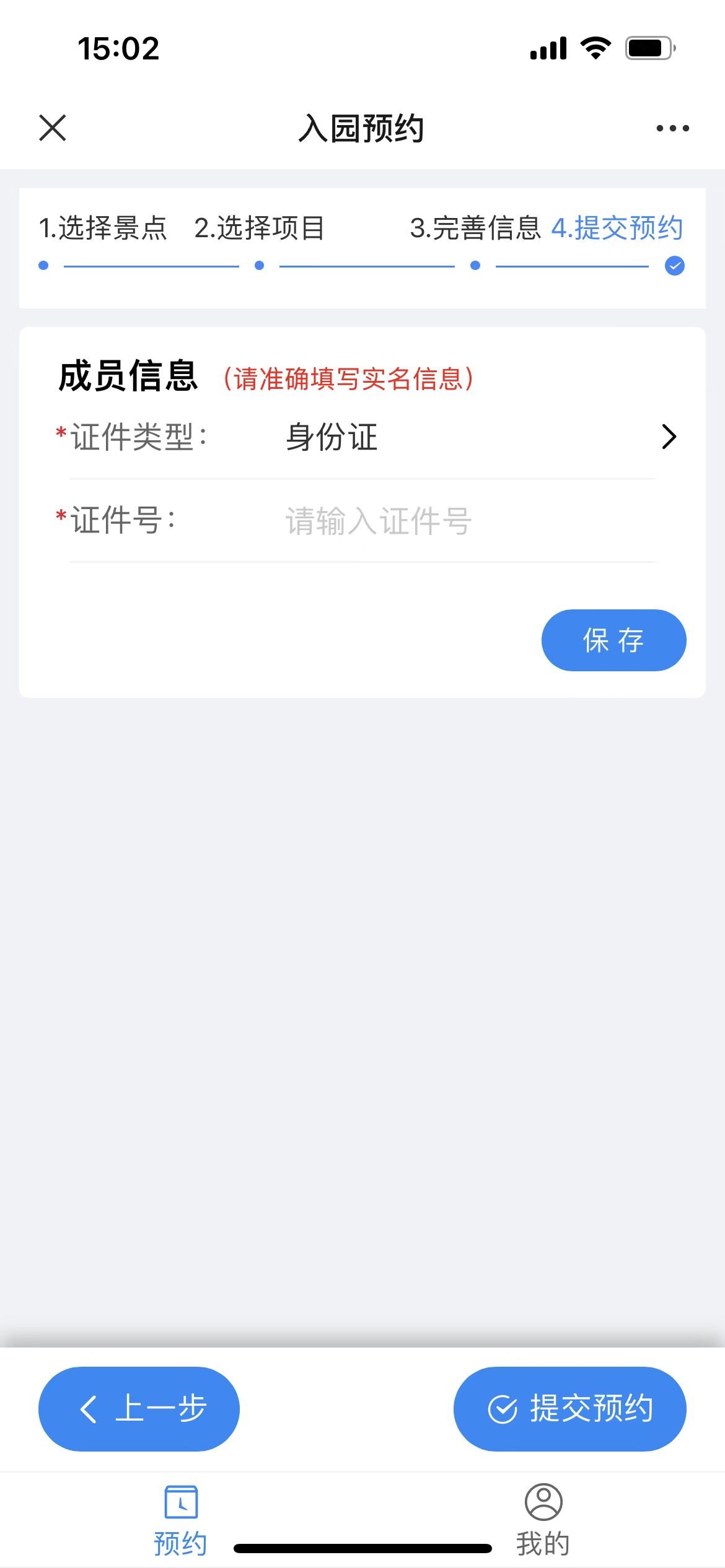Save member info with 保存

coord(613,640)
